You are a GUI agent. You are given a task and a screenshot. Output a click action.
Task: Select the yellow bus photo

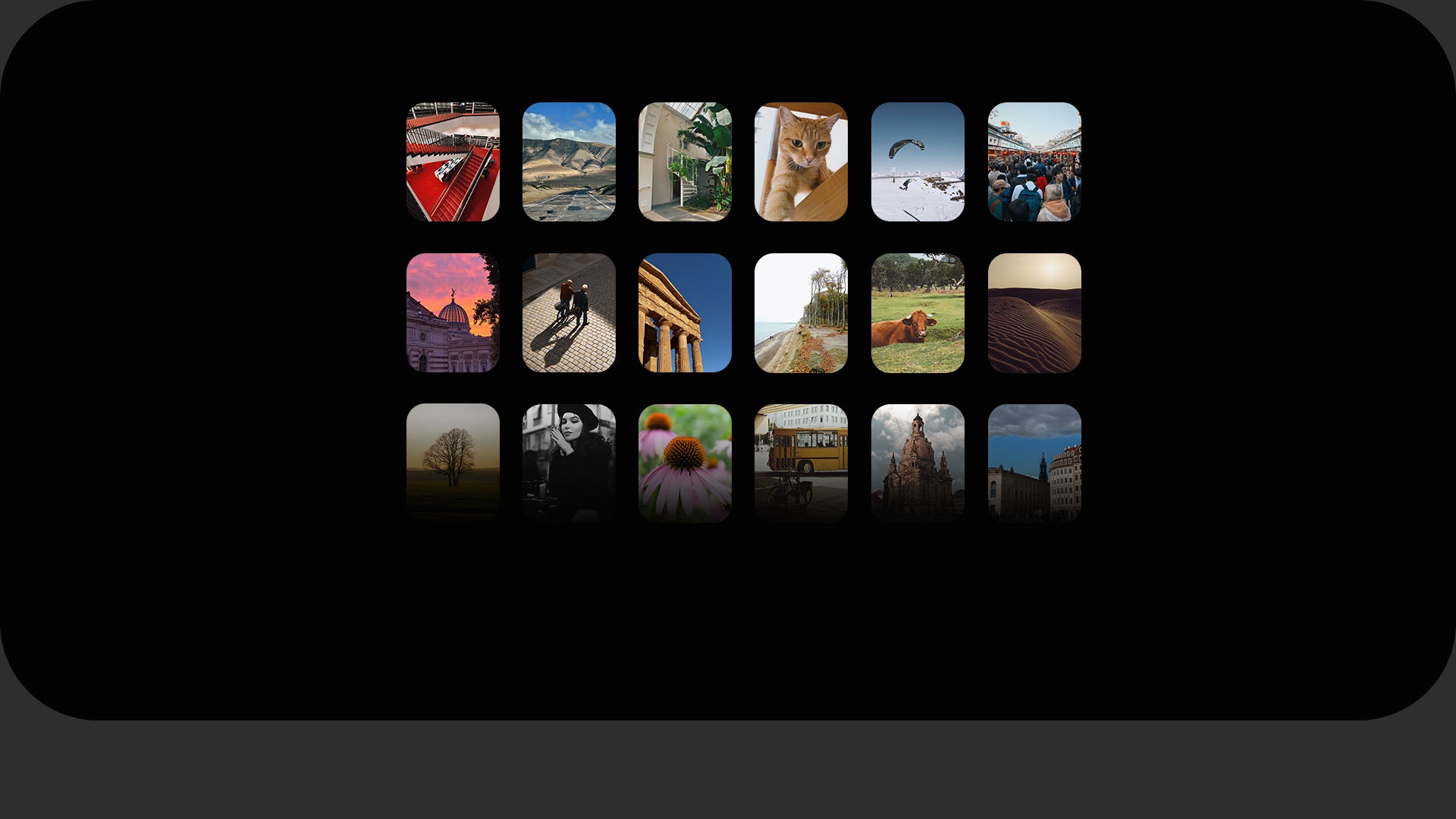coord(801,463)
